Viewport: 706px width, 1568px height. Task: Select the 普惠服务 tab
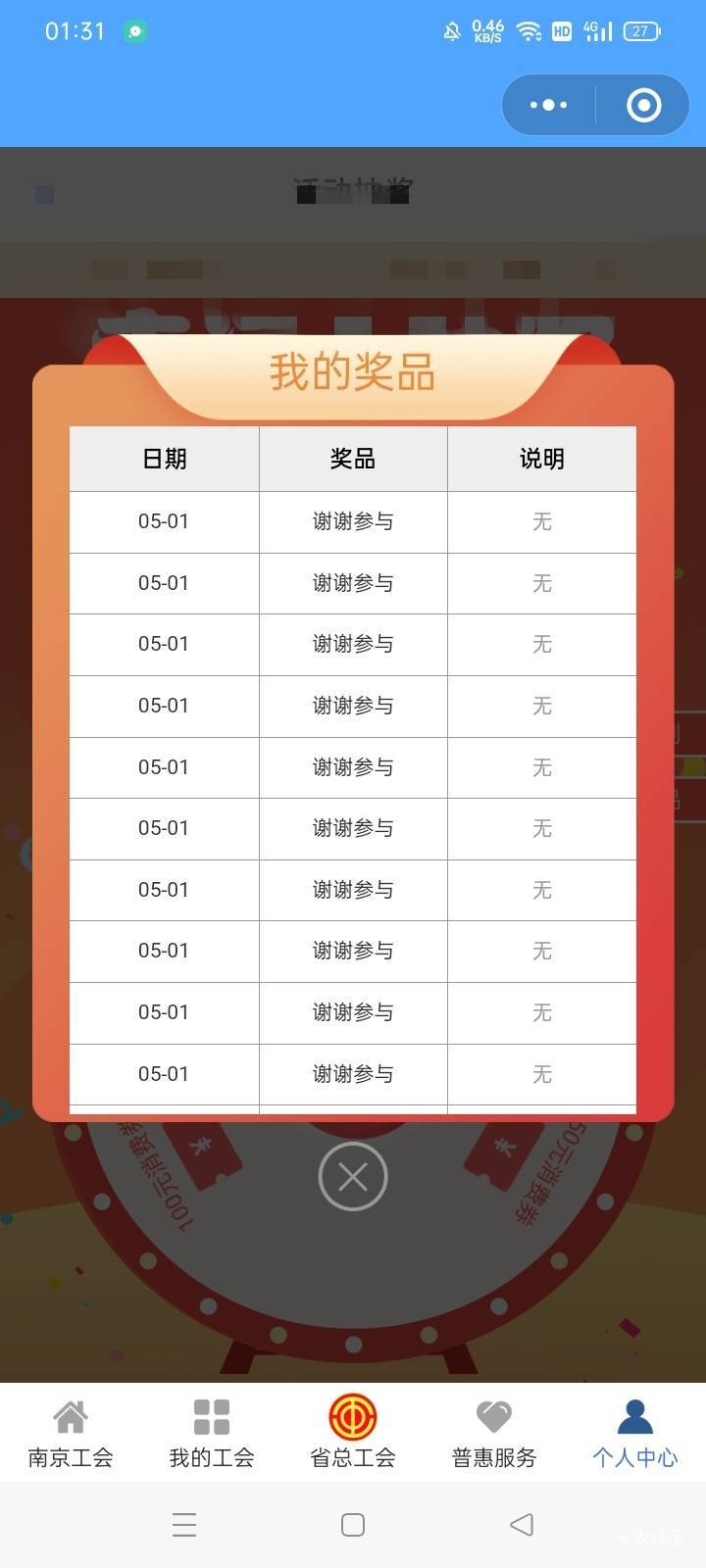click(494, 1433)
